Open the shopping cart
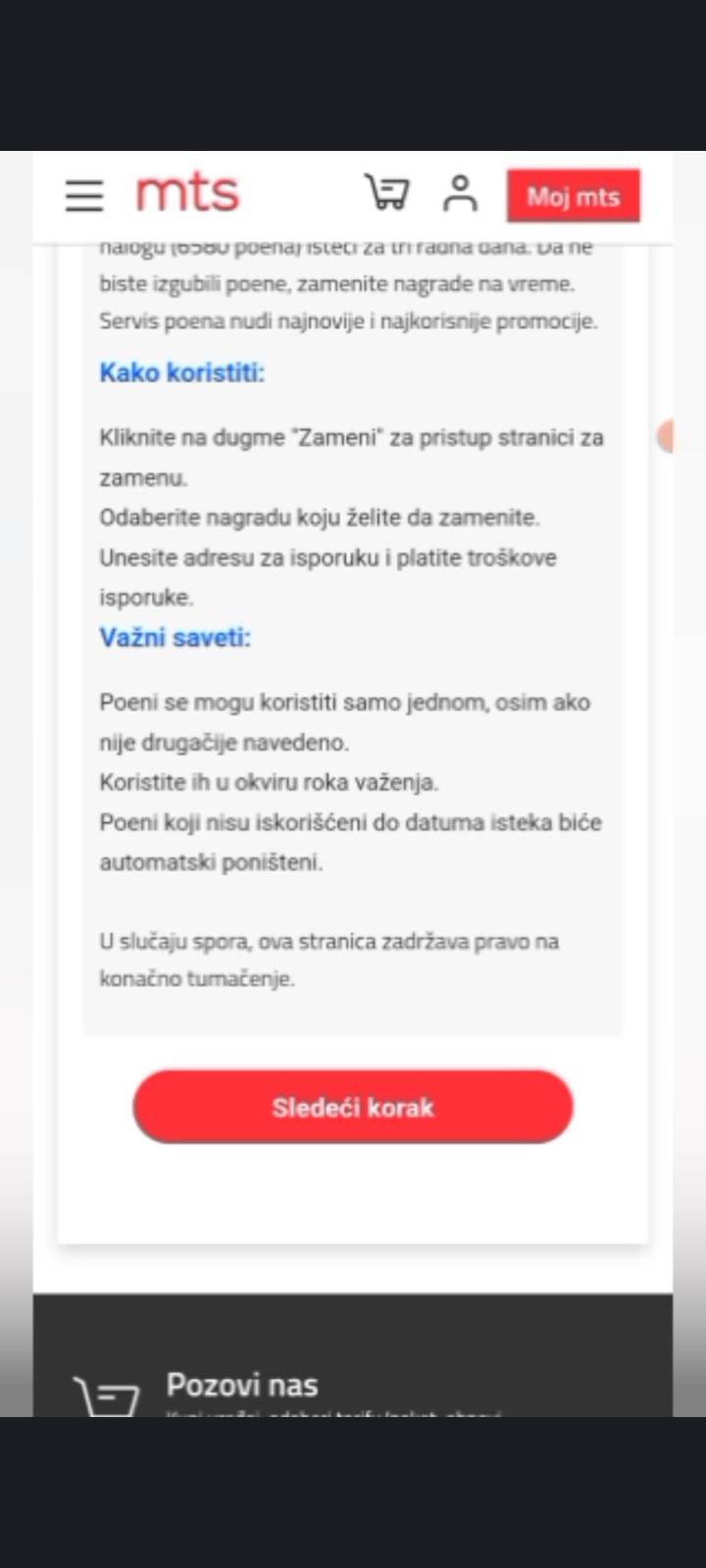Screen dimensions: 706x1568 point(386,192)
